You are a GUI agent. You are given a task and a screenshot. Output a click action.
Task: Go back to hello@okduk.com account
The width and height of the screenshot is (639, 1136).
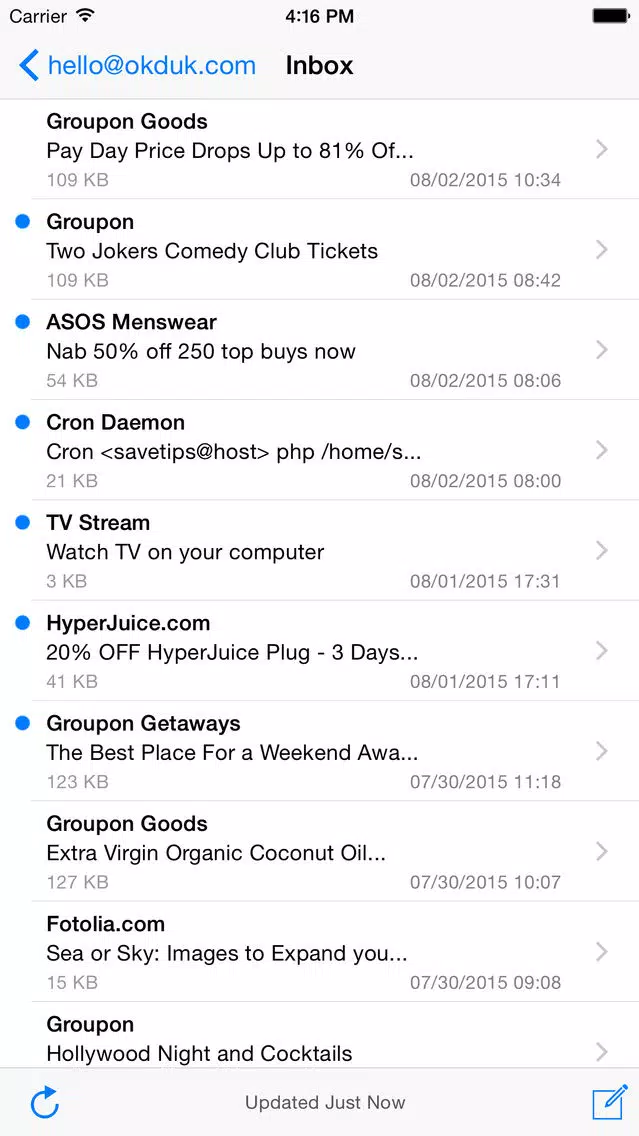(x=138, y=65)
